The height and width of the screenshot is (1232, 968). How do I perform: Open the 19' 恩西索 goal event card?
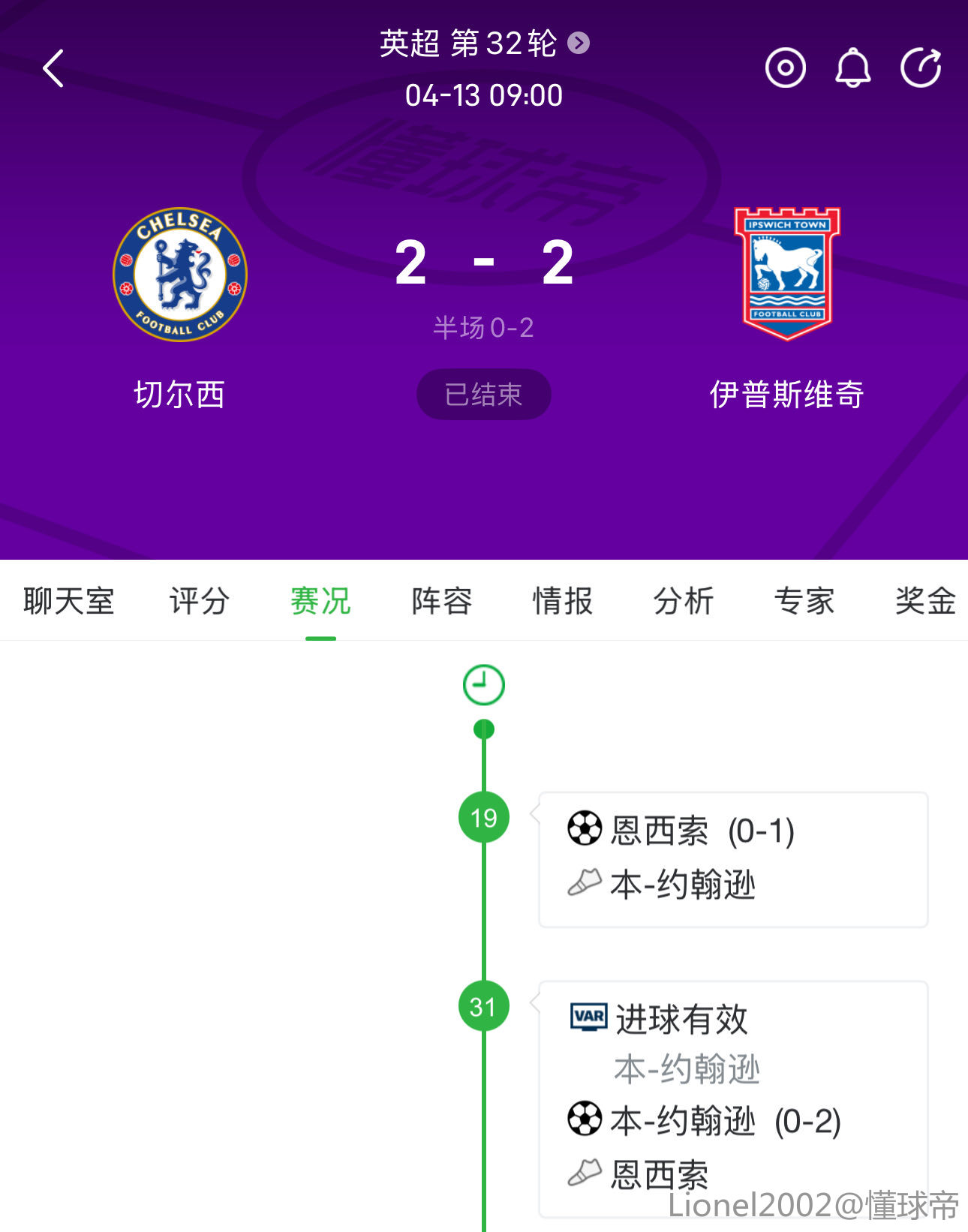733,859
